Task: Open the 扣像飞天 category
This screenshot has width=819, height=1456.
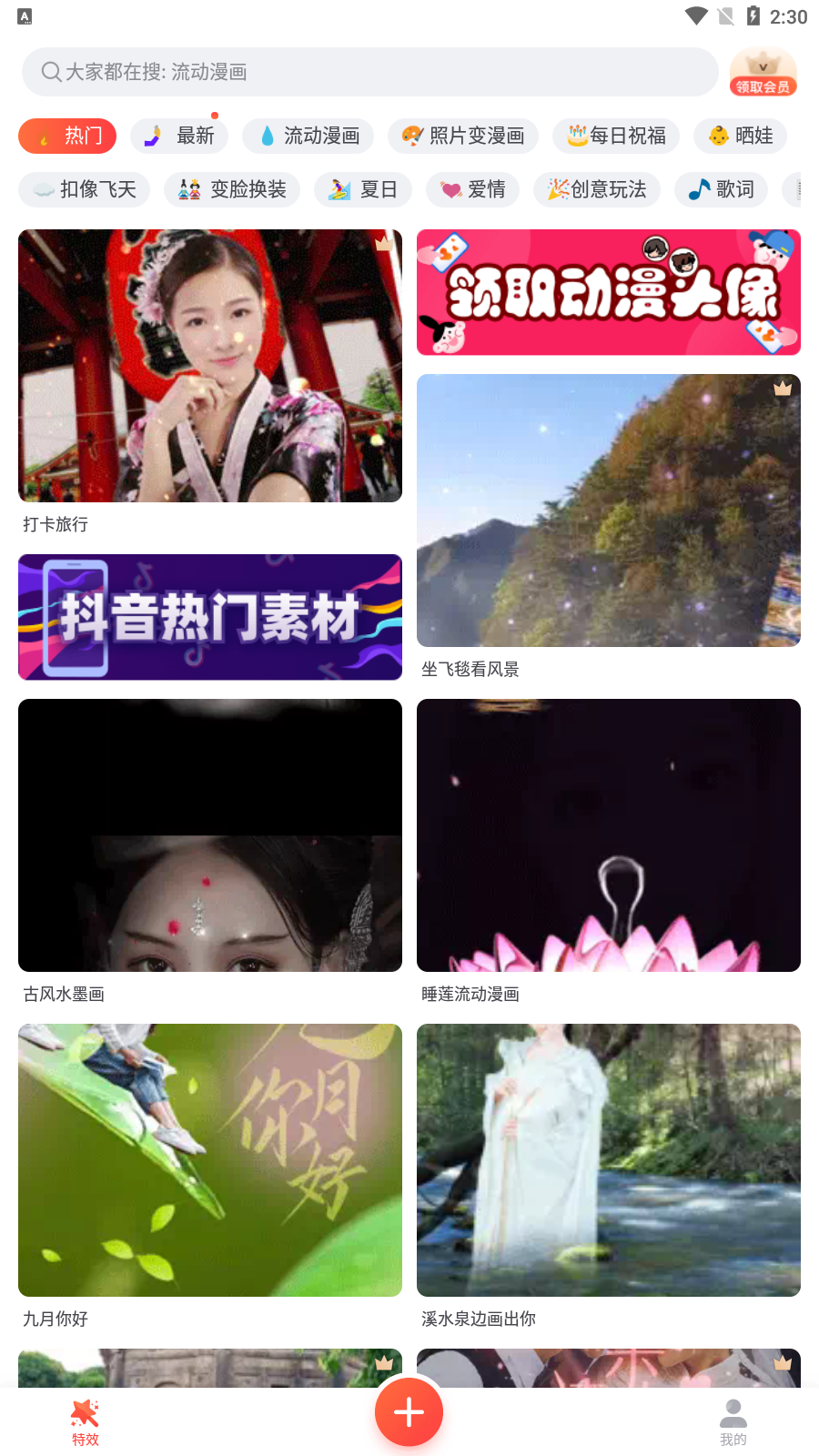Action: click(84, 189)
